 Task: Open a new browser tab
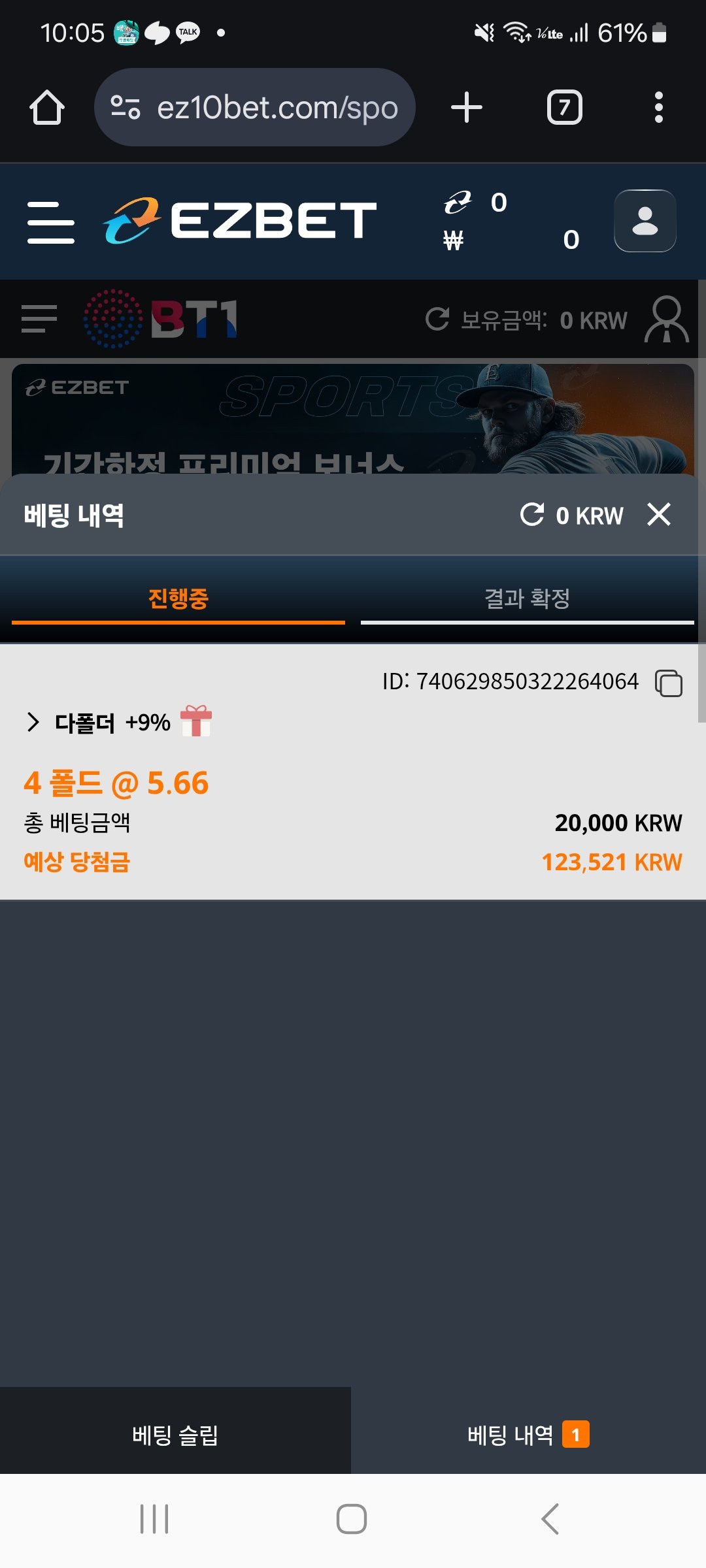467,107
